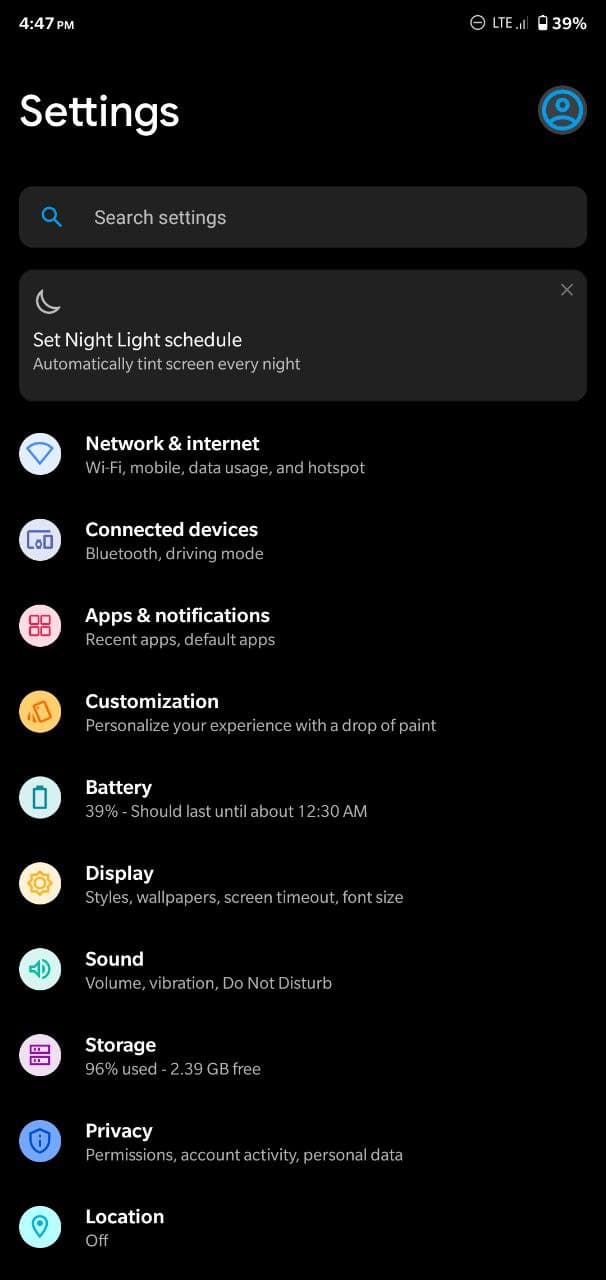Tap the Search settings field

pyautogui.click(x=302, y=217)
